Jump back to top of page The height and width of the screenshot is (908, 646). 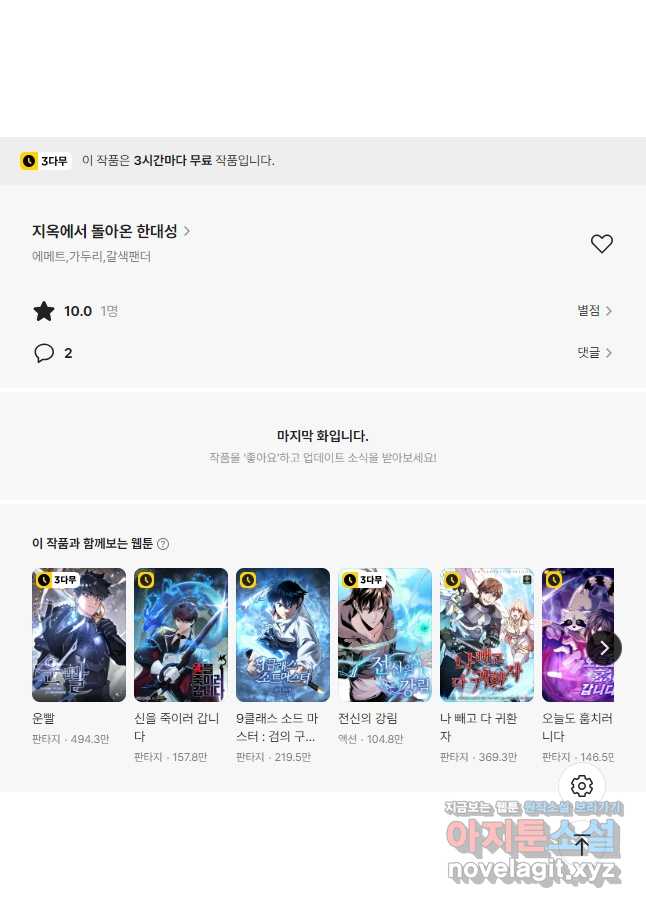(x=582, y=843)
